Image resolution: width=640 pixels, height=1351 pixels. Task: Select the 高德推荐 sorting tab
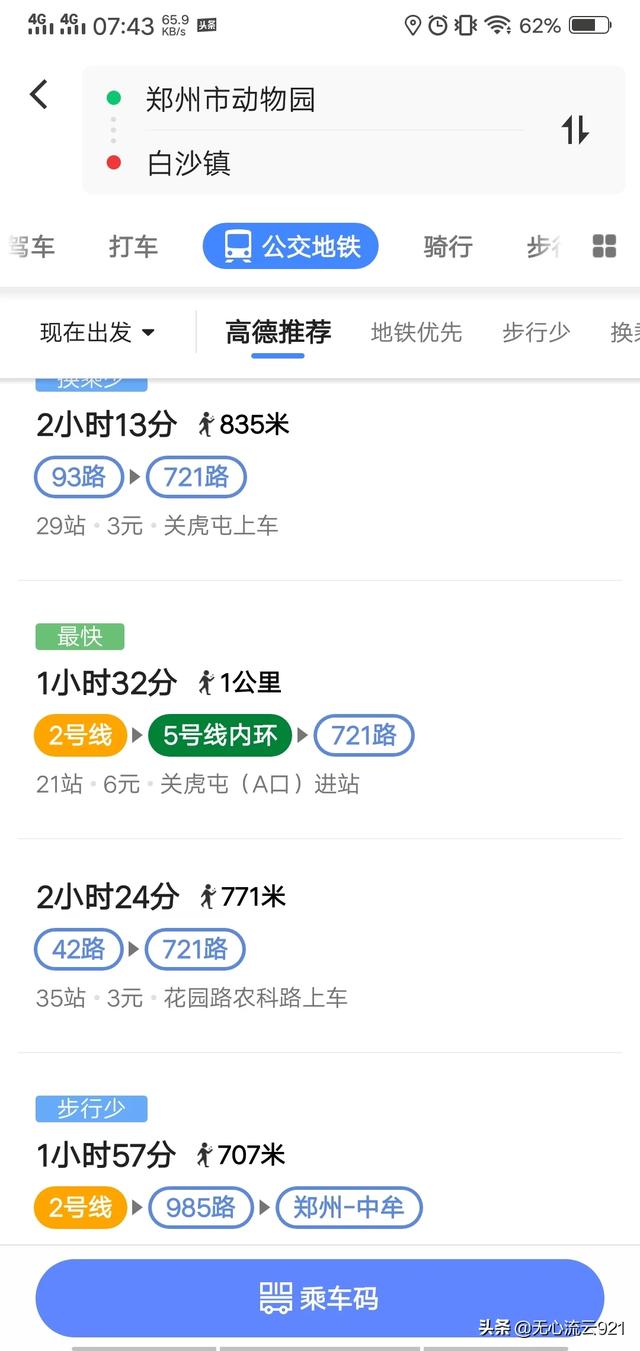(x=278, y=333)
